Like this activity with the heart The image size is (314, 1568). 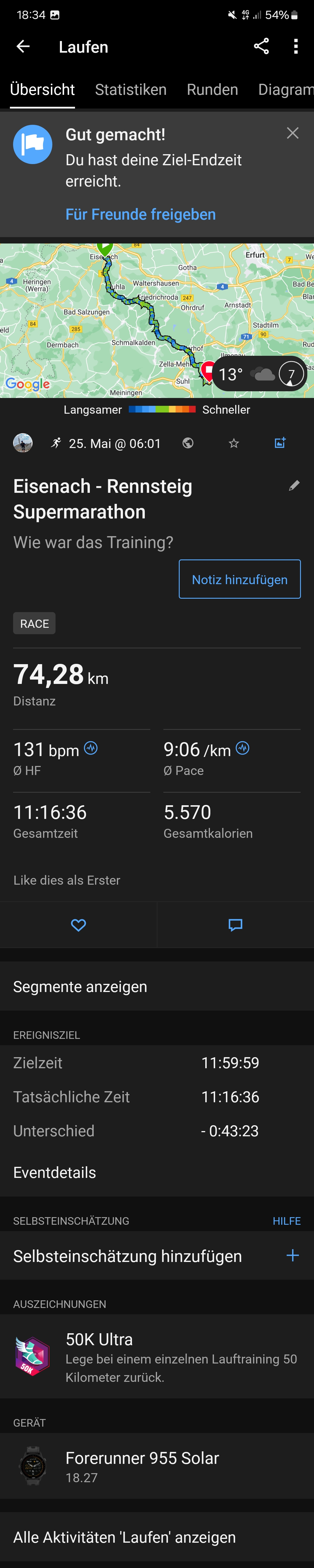coord(78,925)
